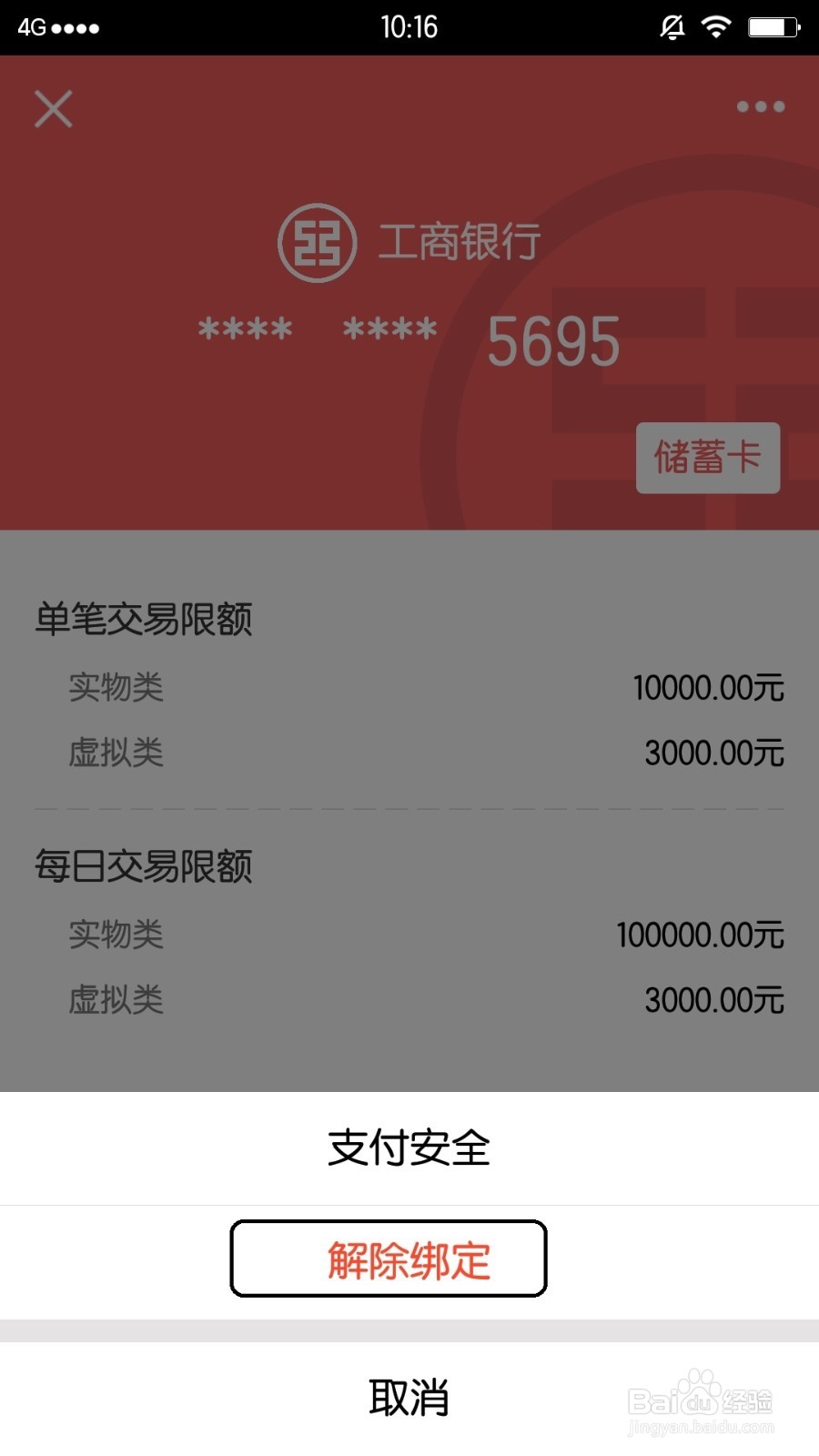The width and height of the screenshot is (819, 1456).
Task: Select the 储蓄卡 card type badge
Action: point(708,458)
